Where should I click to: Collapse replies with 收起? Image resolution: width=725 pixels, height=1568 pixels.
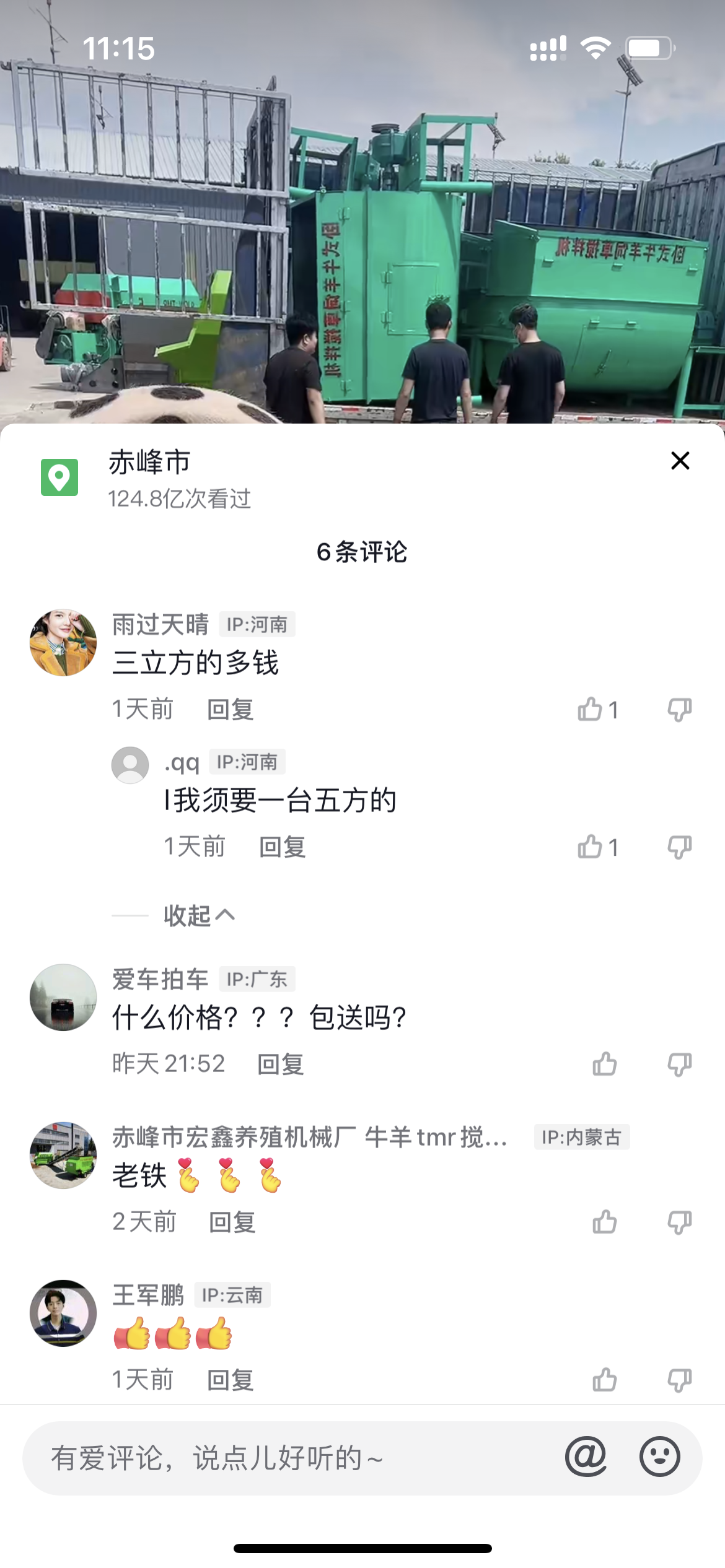(198, 915)
